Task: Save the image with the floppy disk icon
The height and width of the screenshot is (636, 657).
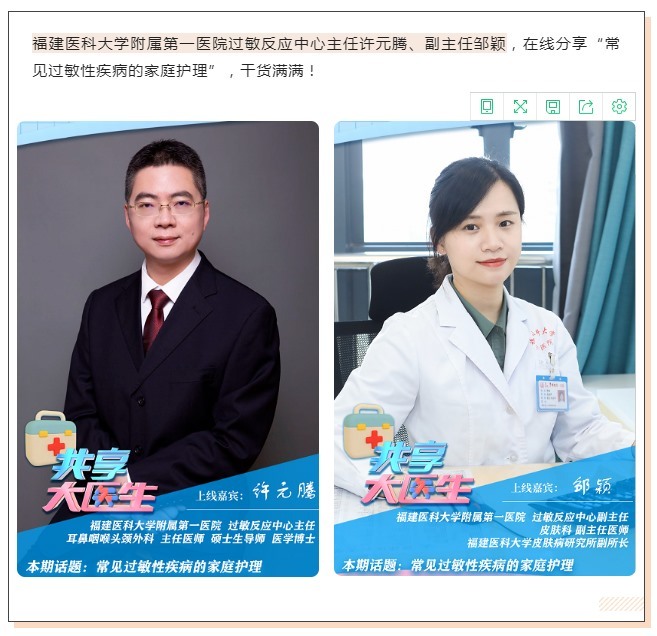Action: coord(553,106)
